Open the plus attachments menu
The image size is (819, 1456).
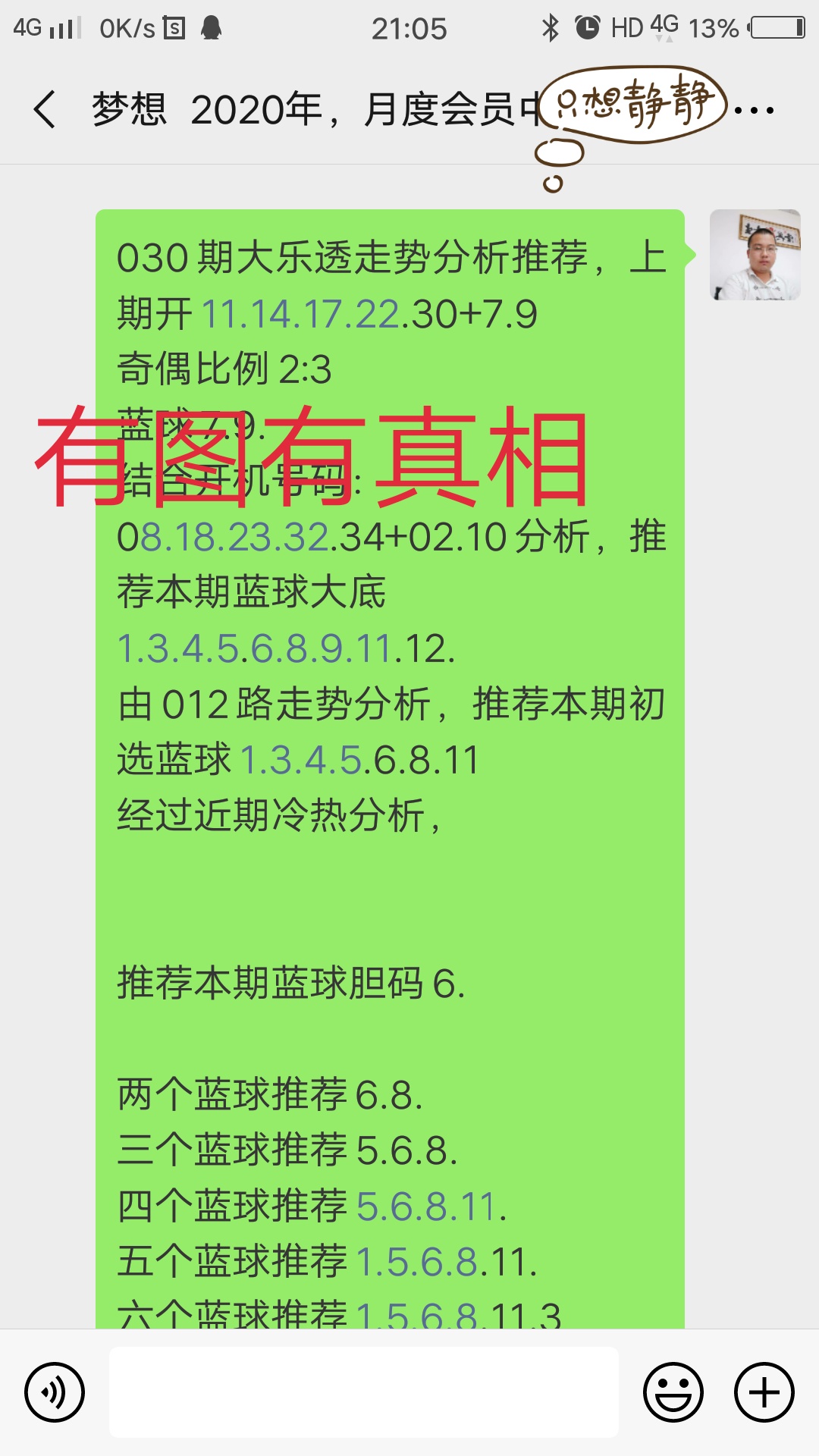(x=764, y=1392)
